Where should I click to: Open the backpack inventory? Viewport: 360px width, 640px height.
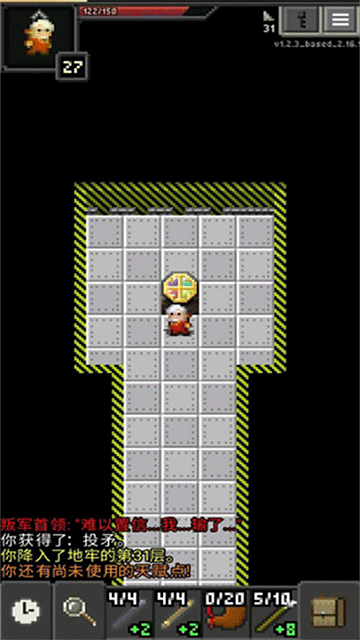[x=329, y=611]
